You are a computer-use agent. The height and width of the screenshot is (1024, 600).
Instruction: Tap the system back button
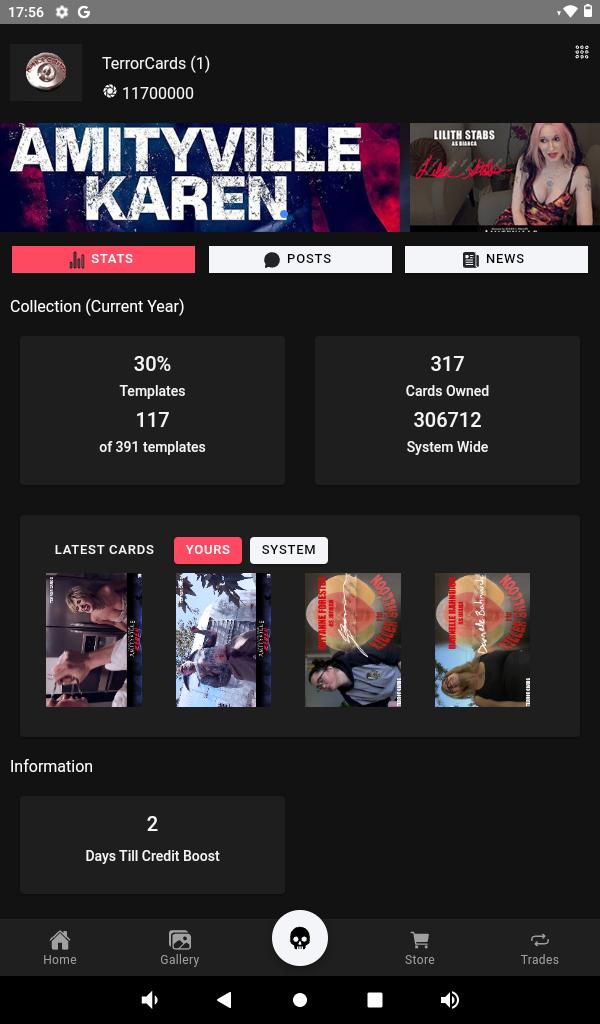[x=224, y=999]
